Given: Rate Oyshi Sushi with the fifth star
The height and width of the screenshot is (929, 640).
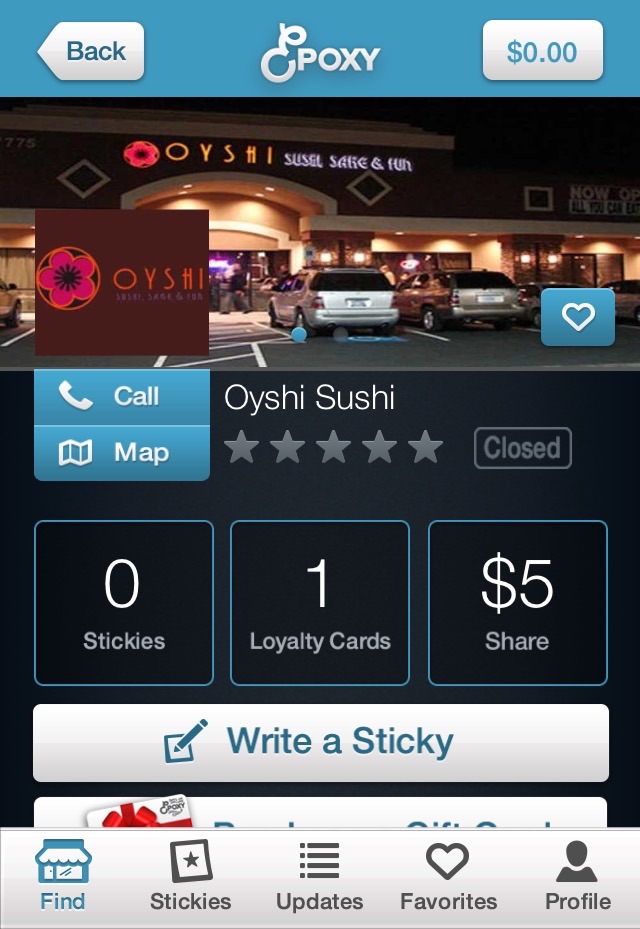Looking at the screenshot, I should pos(425,447).
